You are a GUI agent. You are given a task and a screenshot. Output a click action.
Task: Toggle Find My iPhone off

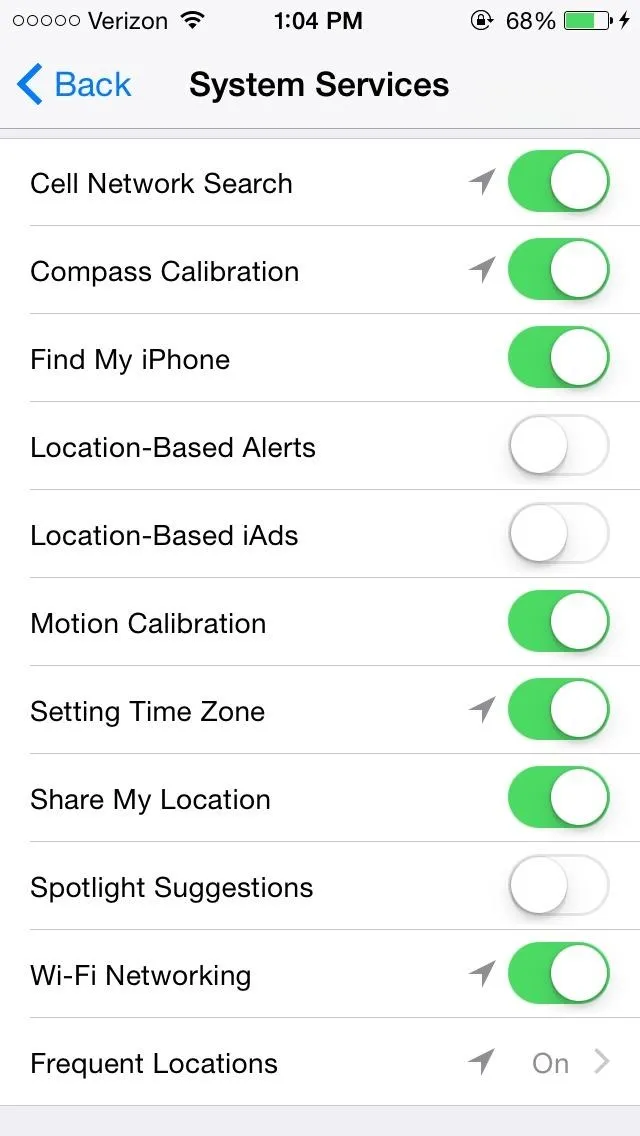click(x=558, y=357)
